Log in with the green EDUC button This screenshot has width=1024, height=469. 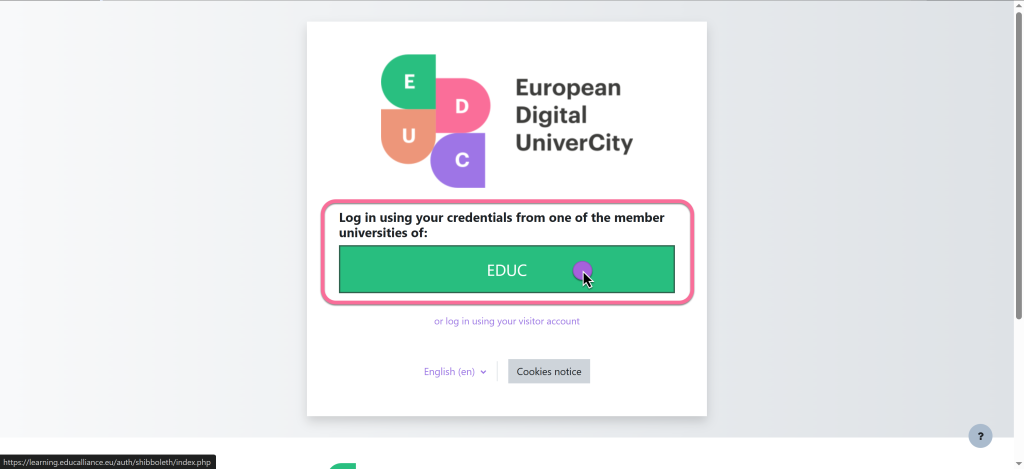[506, 270]
